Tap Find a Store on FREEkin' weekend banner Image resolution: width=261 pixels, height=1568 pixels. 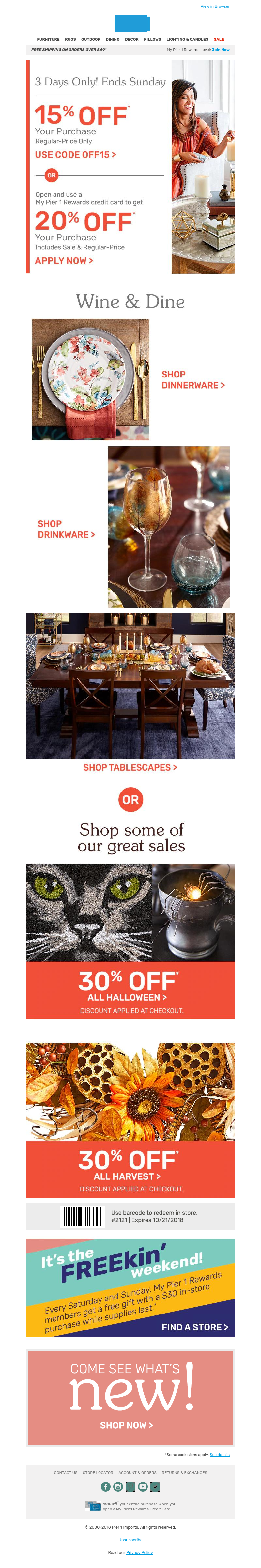click(195, 1327)
